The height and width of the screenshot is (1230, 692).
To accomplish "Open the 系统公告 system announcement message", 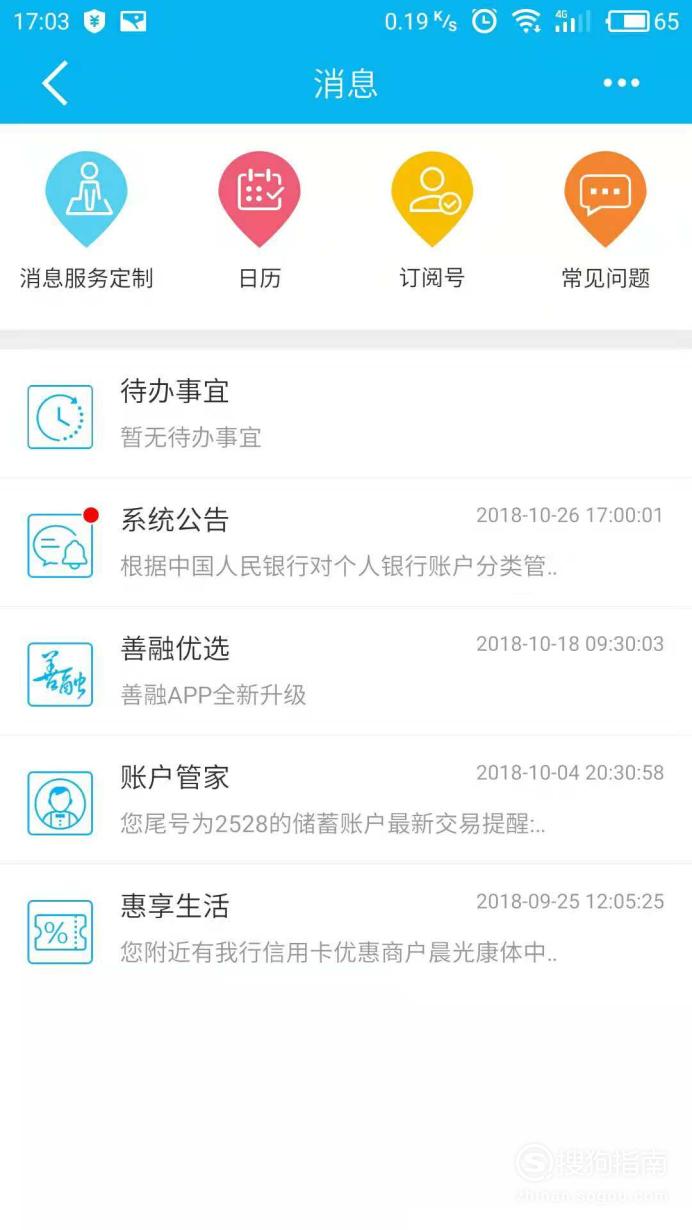I will 346,543.
